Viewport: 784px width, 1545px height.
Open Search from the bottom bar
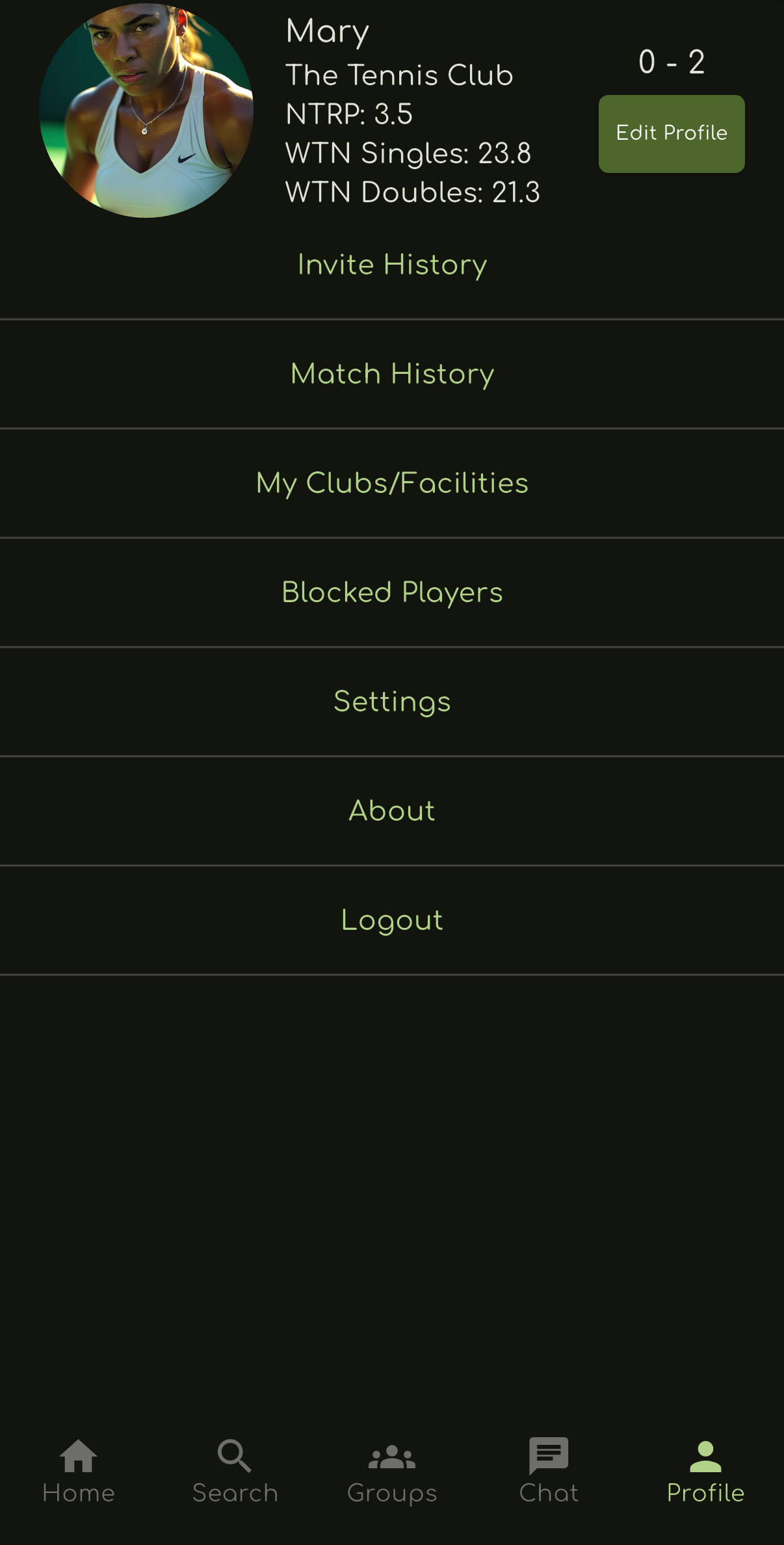pyautogui.click(x=235, y=1470)
